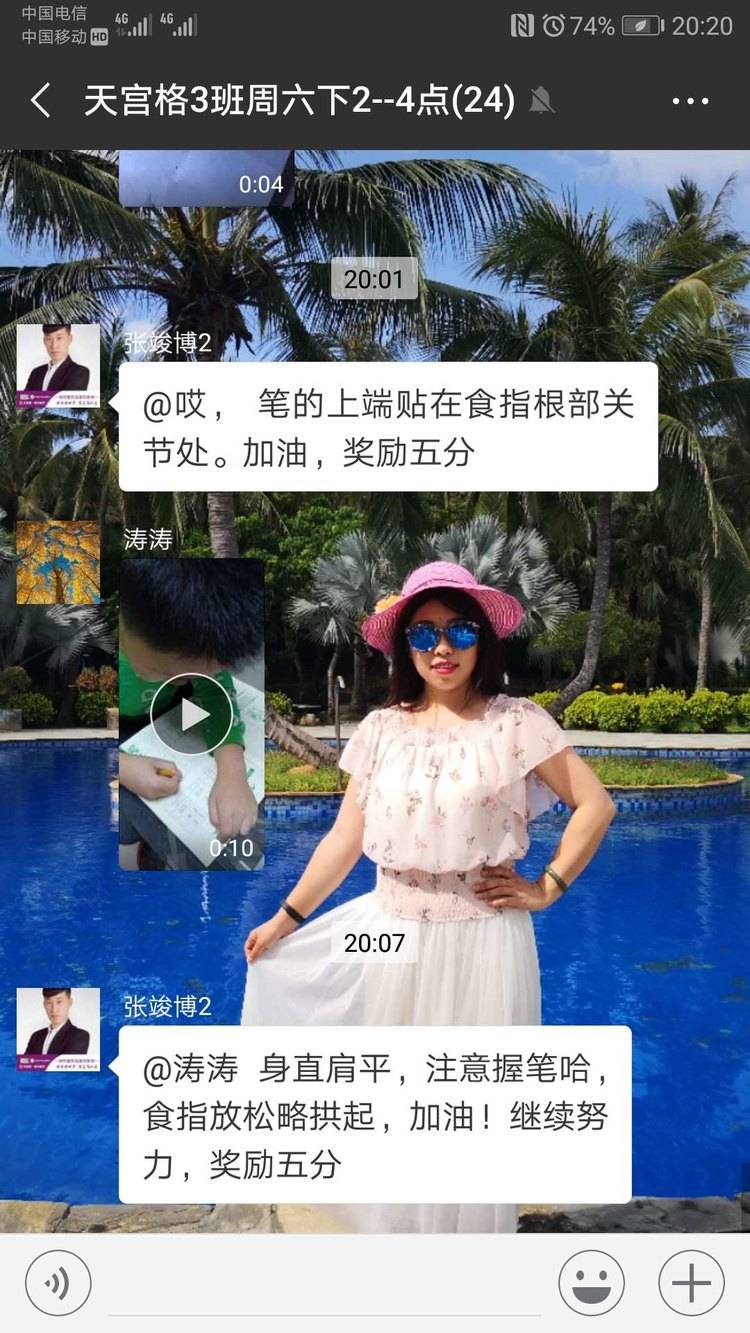
Task: Open the chat's three-dot menu
Action: coord(690,101)
